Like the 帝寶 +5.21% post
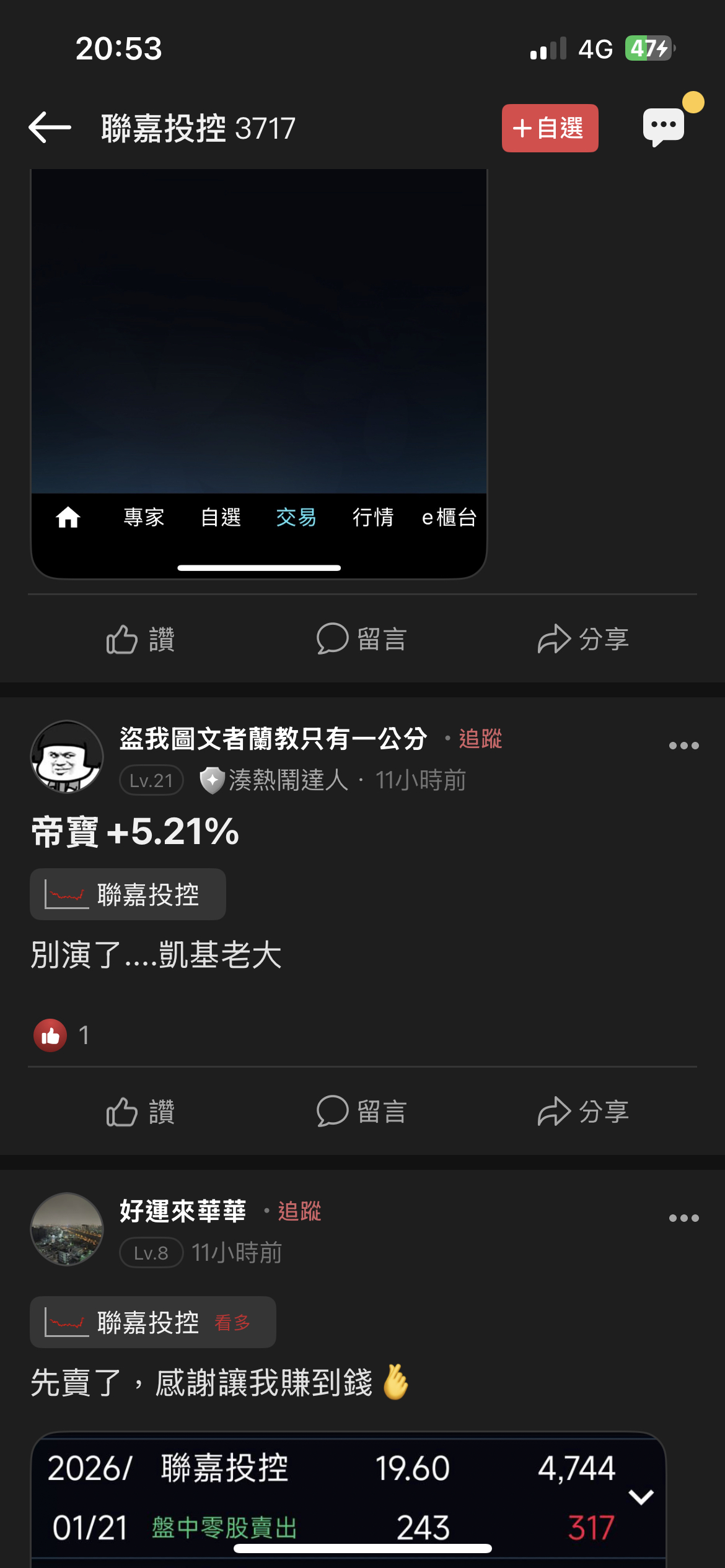725x1568 pixels. tap(140, 1112)
